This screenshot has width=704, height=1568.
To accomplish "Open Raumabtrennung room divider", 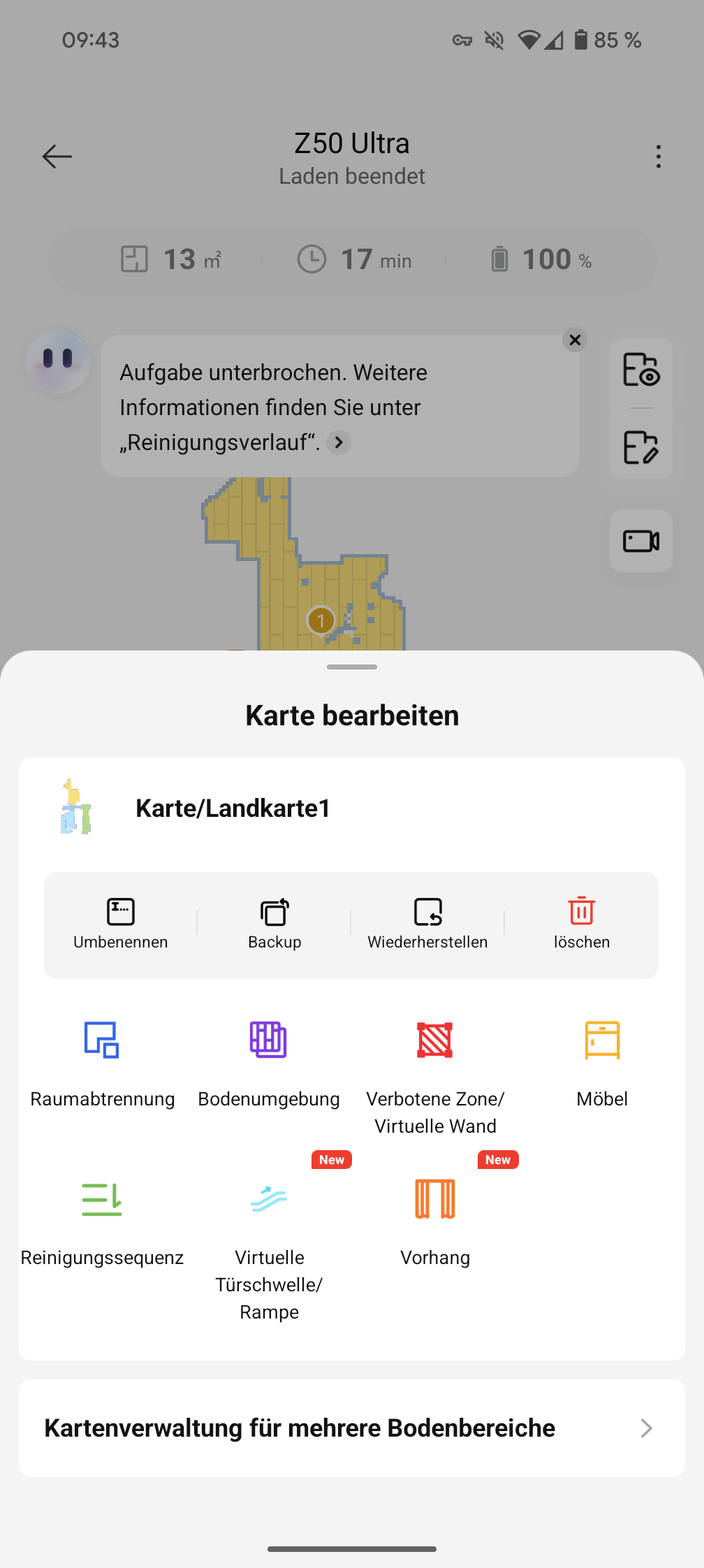I will [x=102, y=1064].
